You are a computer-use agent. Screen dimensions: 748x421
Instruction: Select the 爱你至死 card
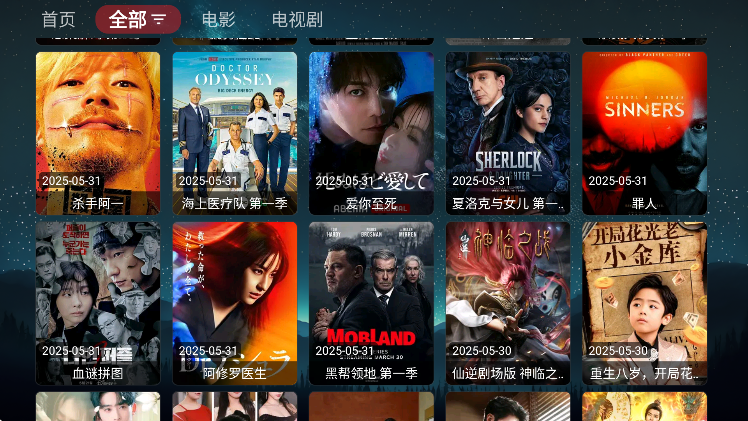pos(371,133)
